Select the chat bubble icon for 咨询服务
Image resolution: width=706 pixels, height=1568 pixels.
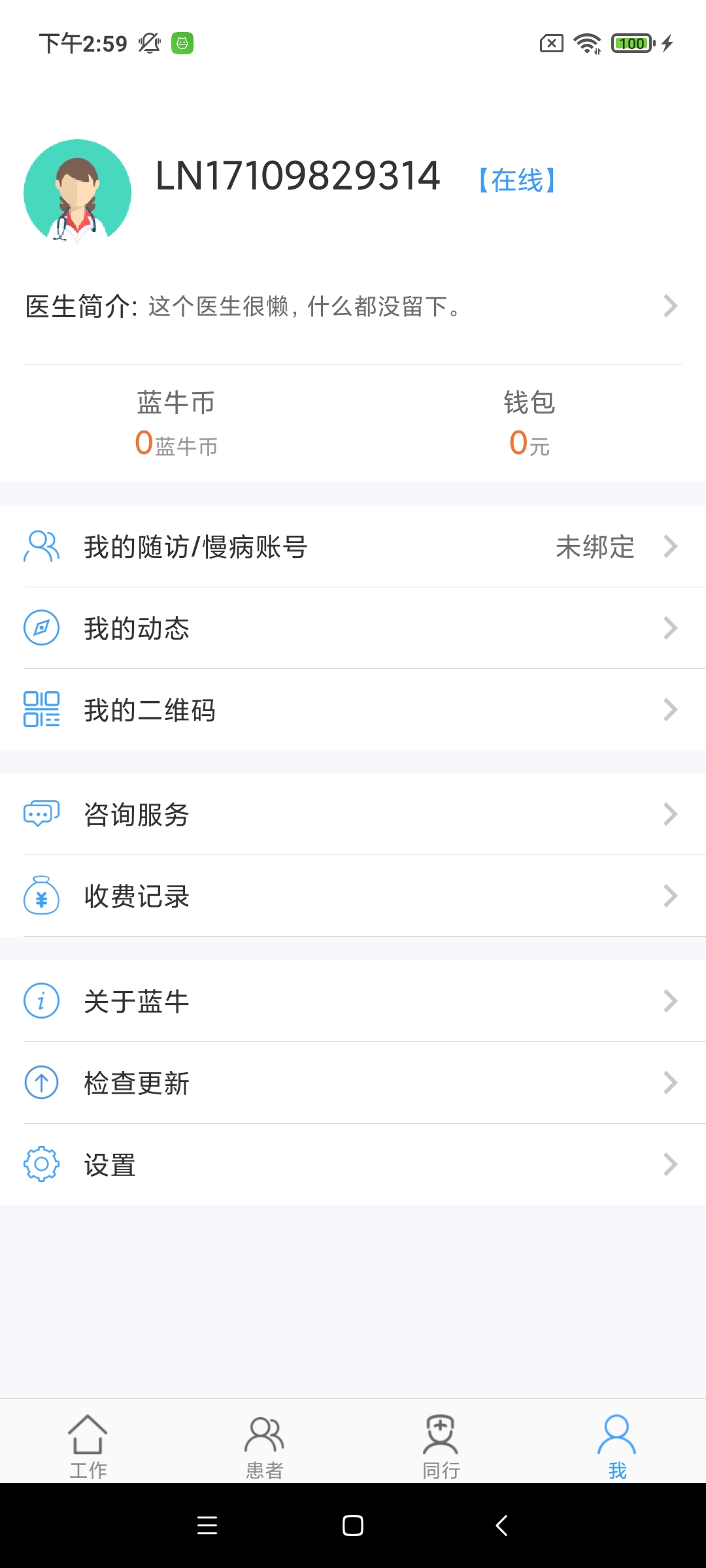pyautogui.click(x=41, y=814)
